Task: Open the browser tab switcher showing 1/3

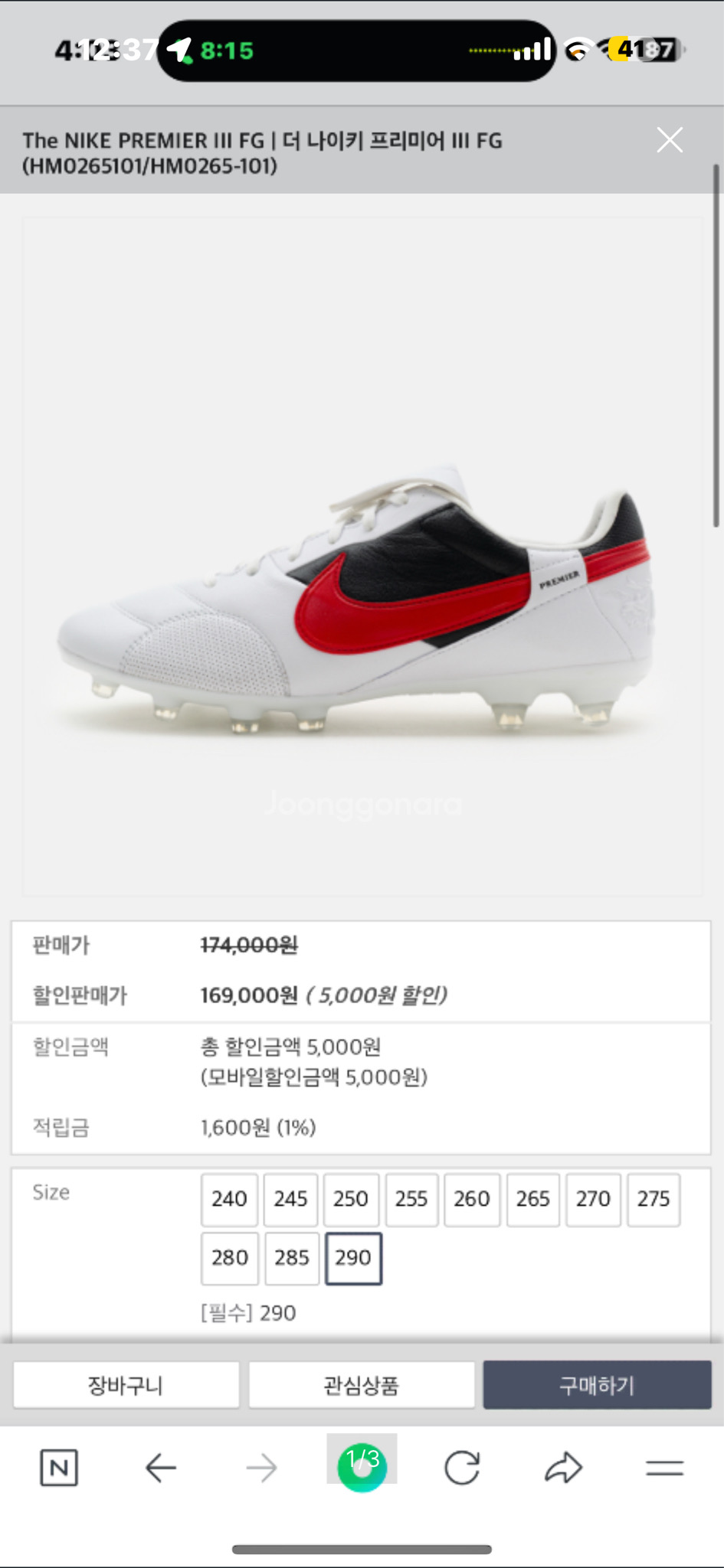Action: 362,1467
